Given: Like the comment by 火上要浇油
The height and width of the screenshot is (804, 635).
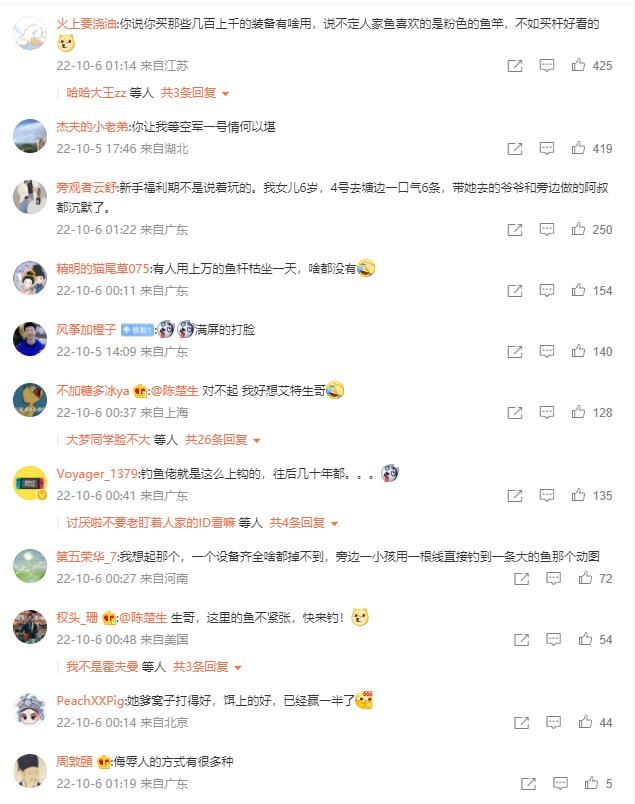Looking at the screenshot, I should point(579,65).
